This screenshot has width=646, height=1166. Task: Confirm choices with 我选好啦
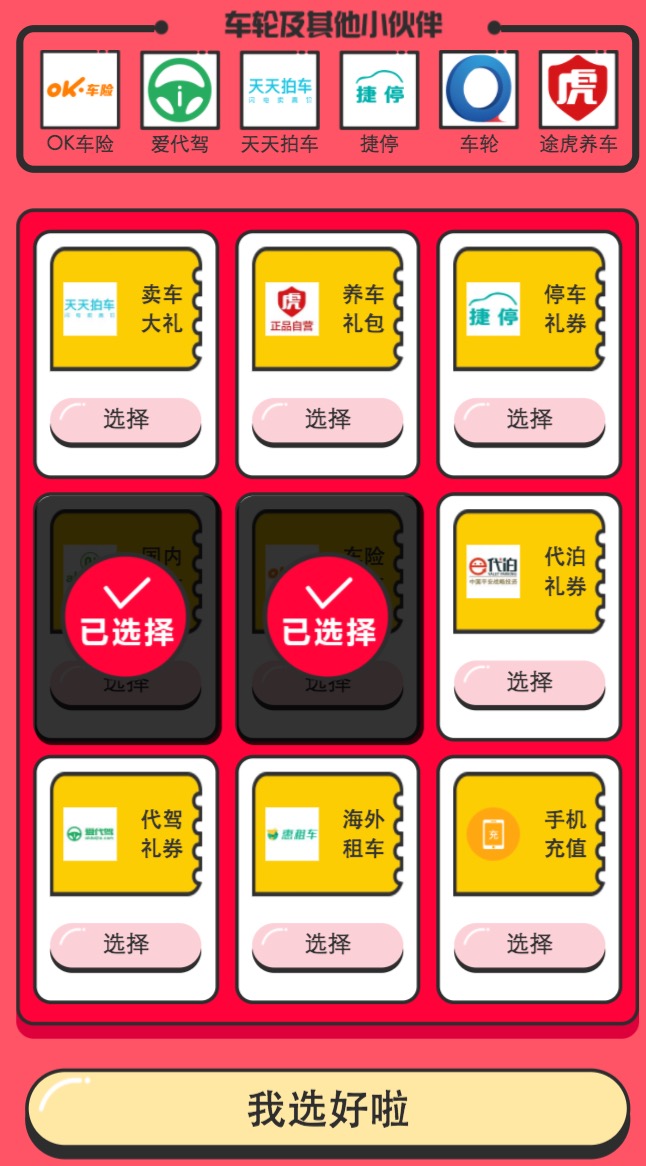click(x=327, y=1111)
